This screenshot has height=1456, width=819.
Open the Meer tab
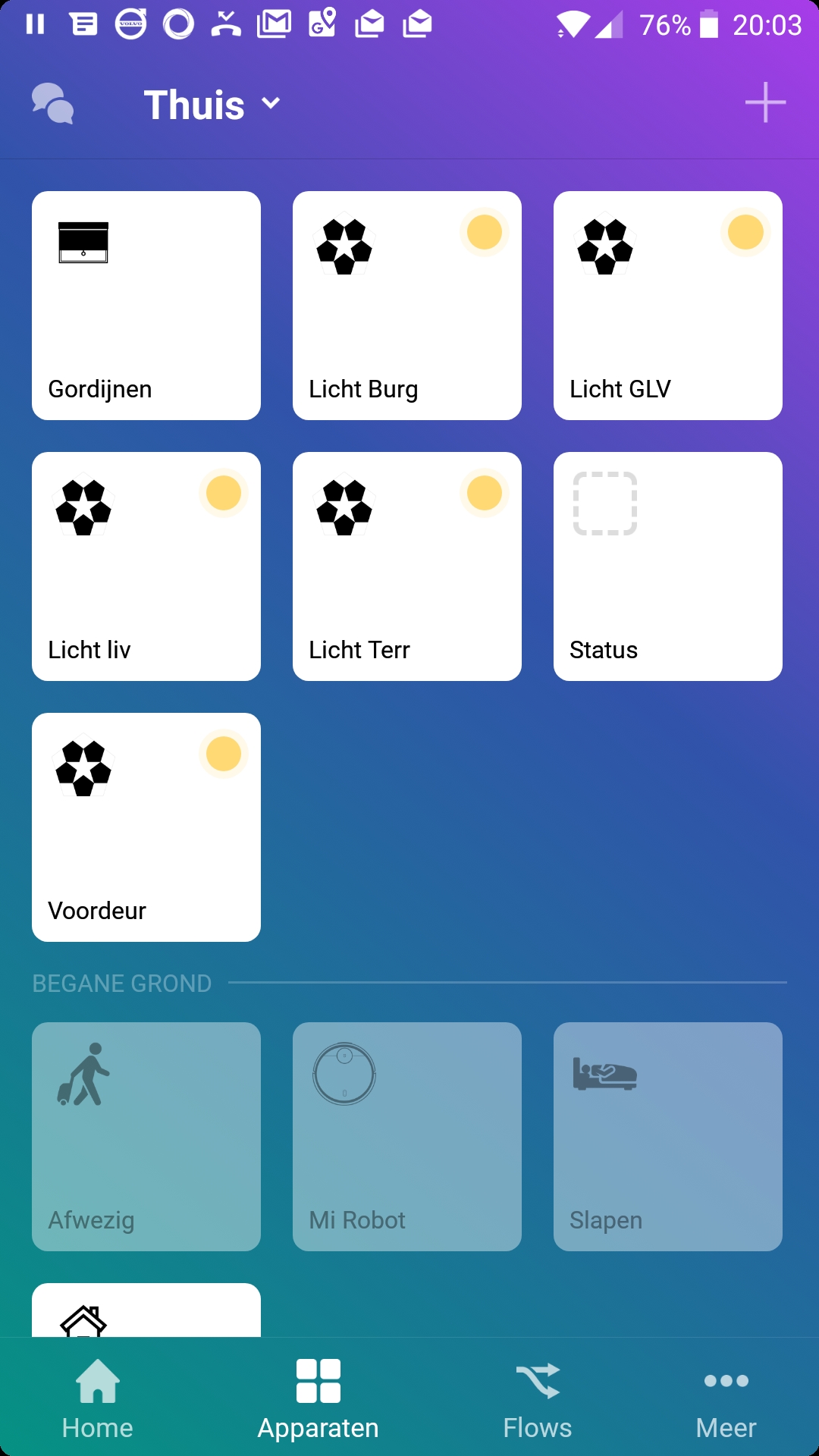coord(726,1399)
